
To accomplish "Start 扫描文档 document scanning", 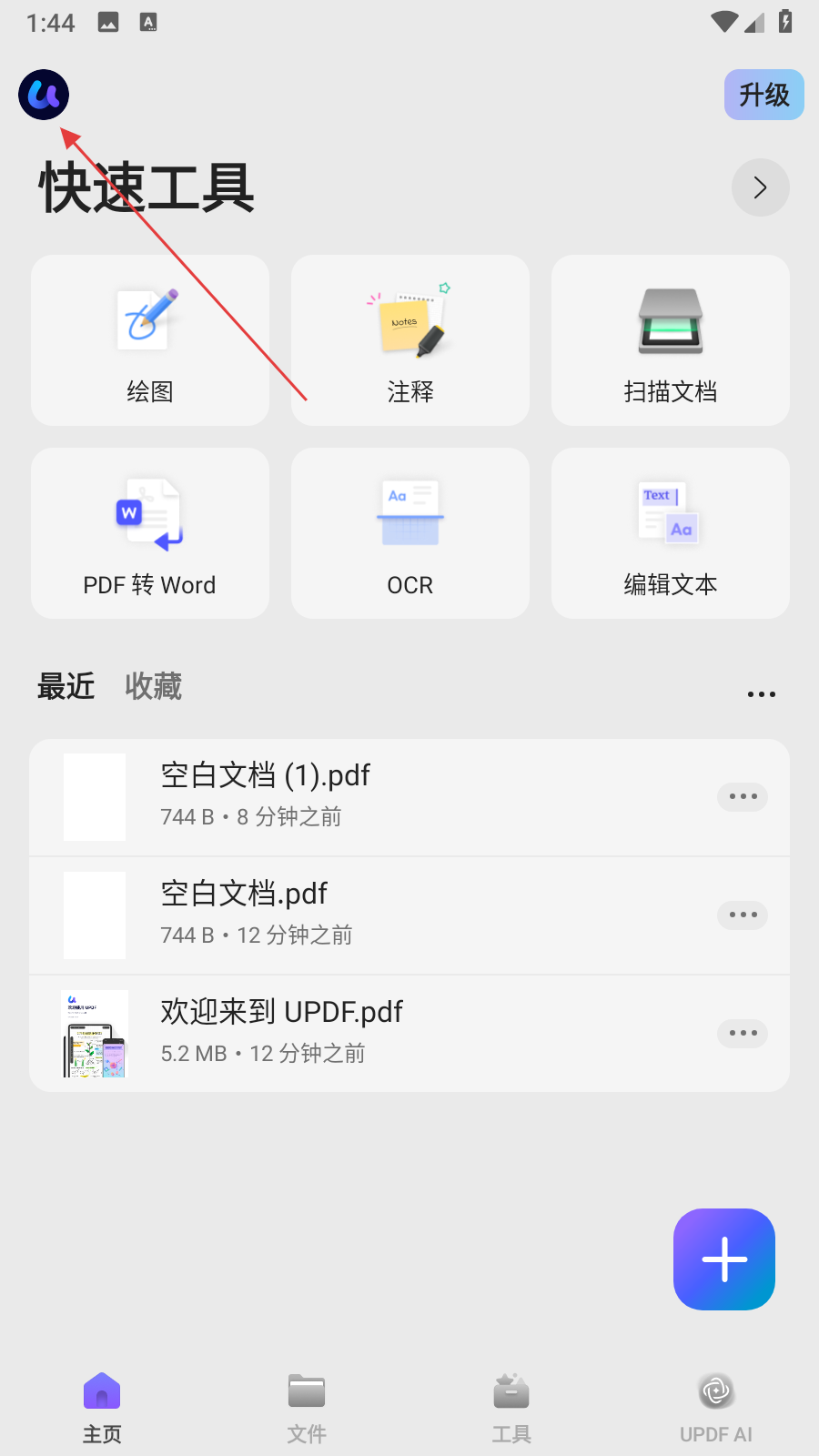I will (x=671, y=340).
